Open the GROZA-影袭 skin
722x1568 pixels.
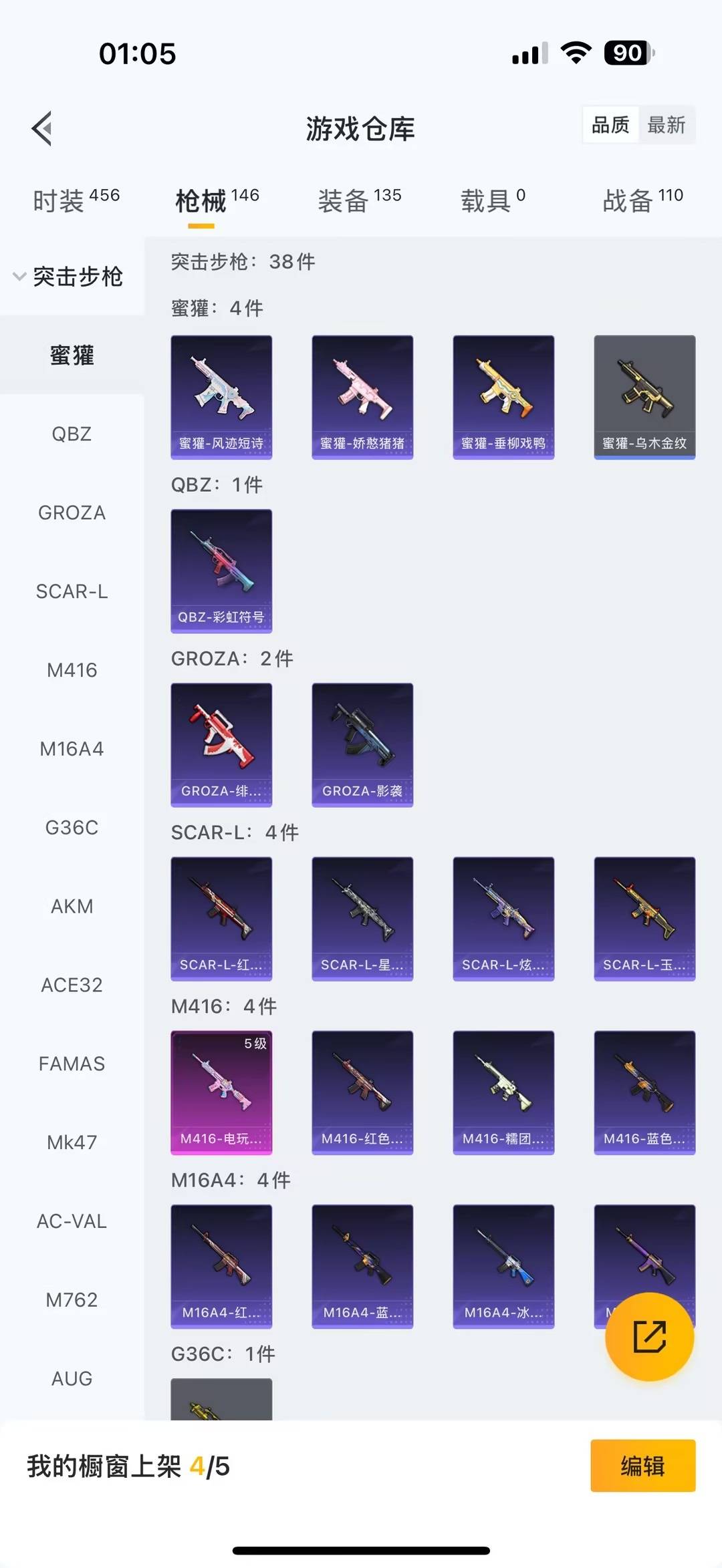click(362, 744)
